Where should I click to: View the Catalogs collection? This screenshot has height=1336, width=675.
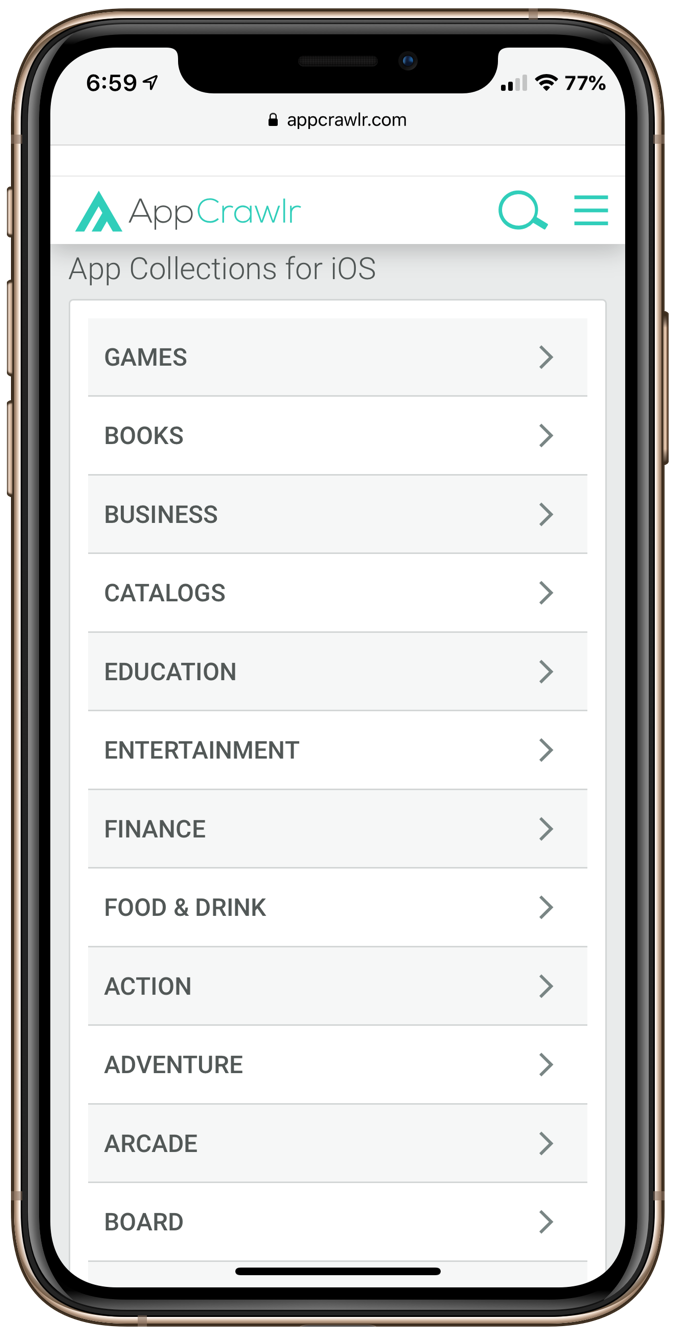coord(337,593)
